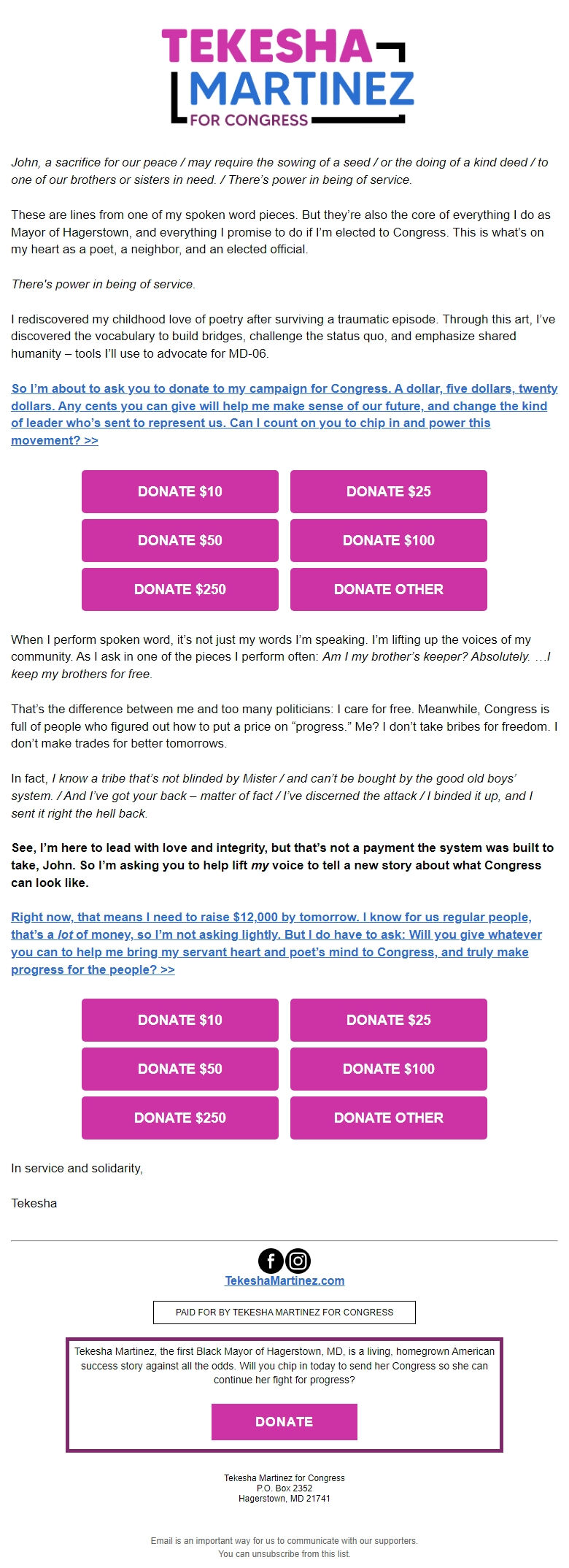Select DONATE $50 in the upper button grid
569x1568 pixels.
179,540
